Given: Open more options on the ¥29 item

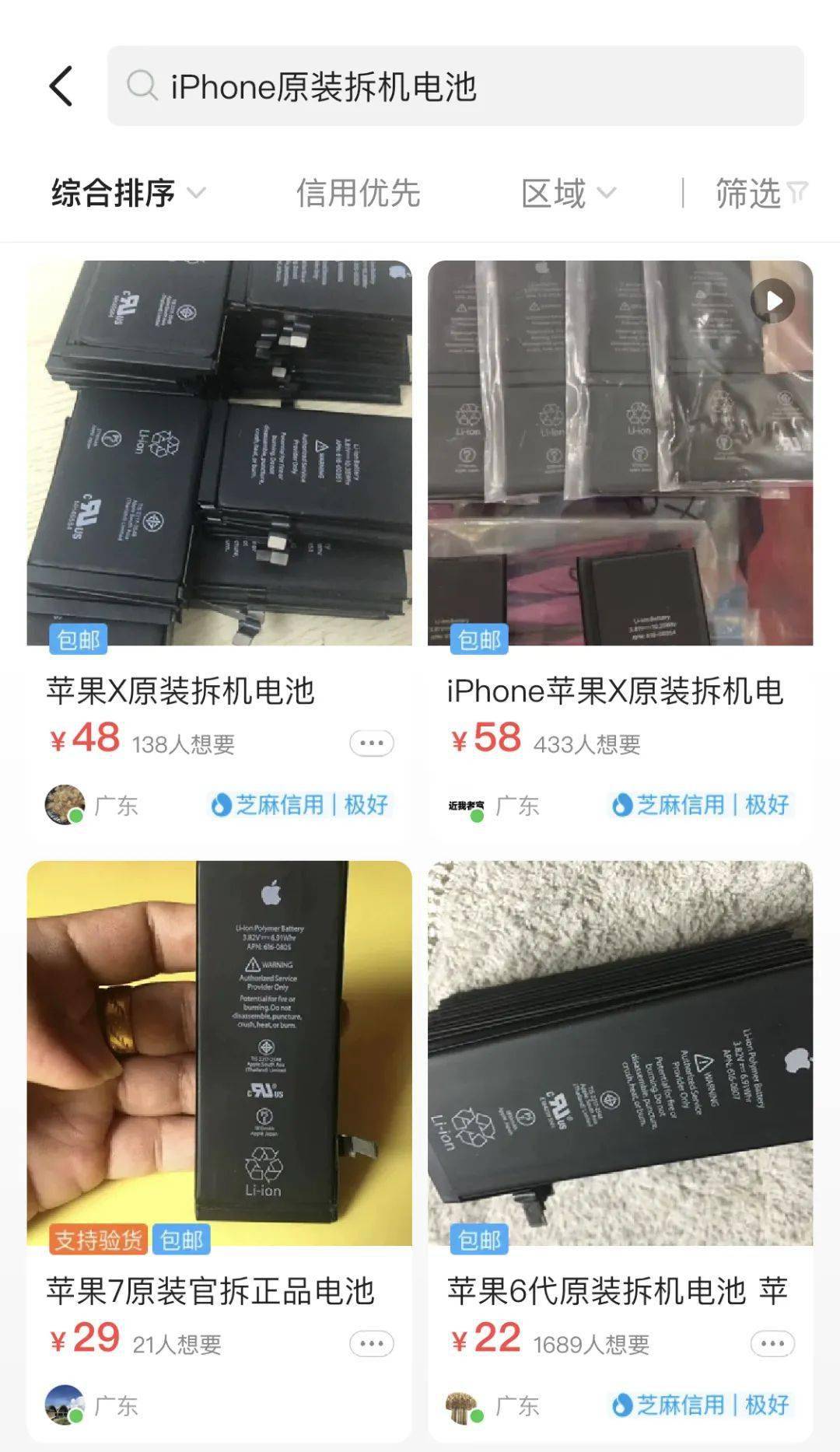Looking at the screenshot, I should click(372, 1343).
